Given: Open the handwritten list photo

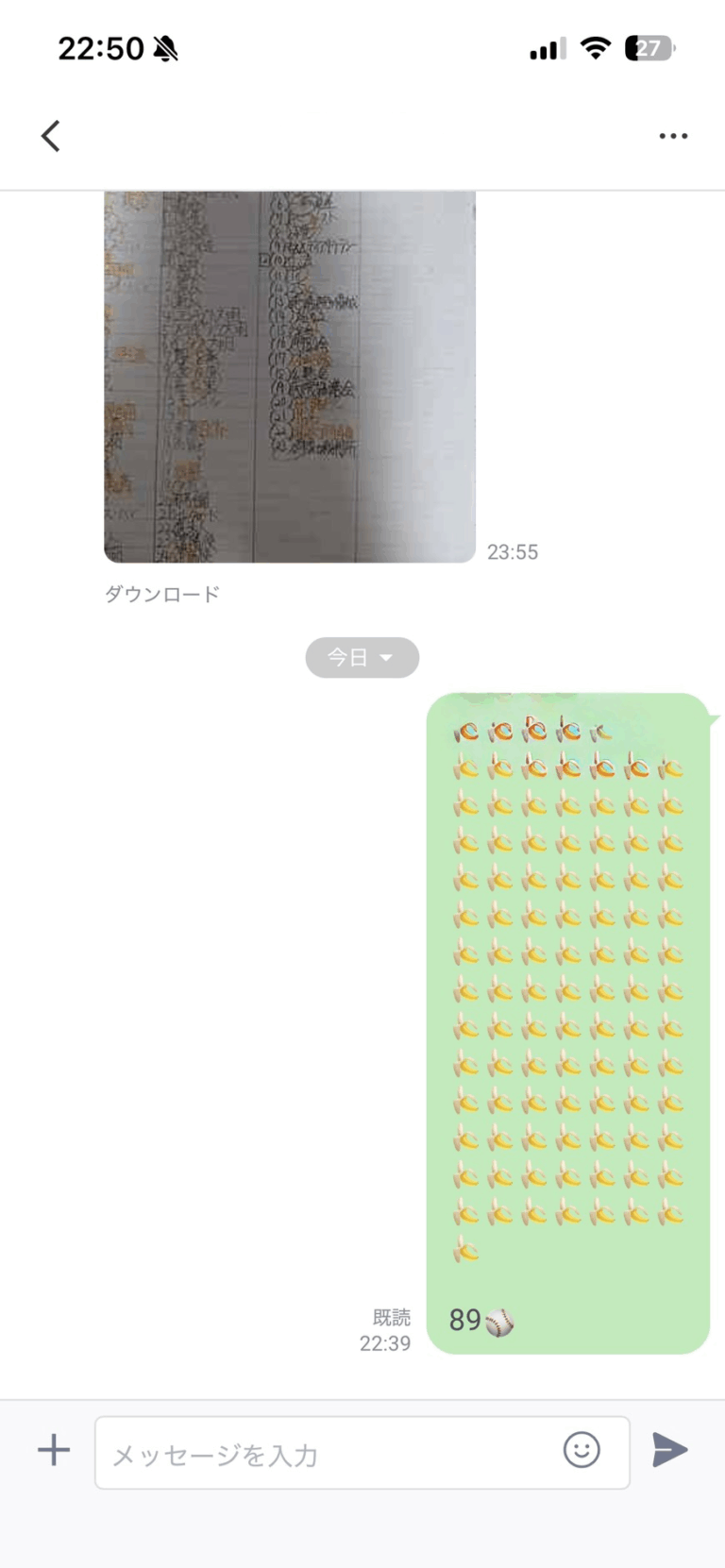Looking at the screenshot, I should [290, 376].
